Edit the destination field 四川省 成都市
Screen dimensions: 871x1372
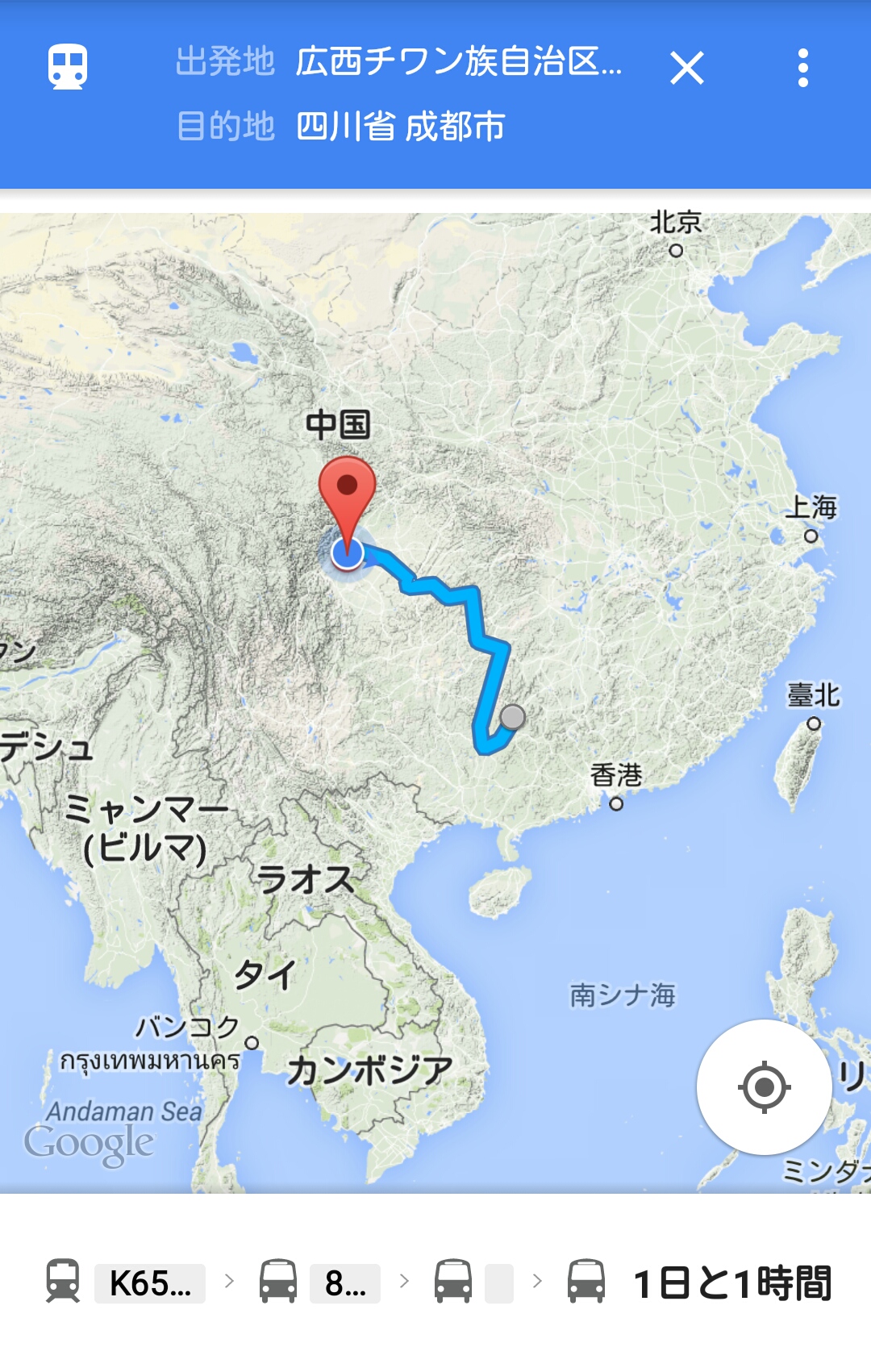point(401,127)
